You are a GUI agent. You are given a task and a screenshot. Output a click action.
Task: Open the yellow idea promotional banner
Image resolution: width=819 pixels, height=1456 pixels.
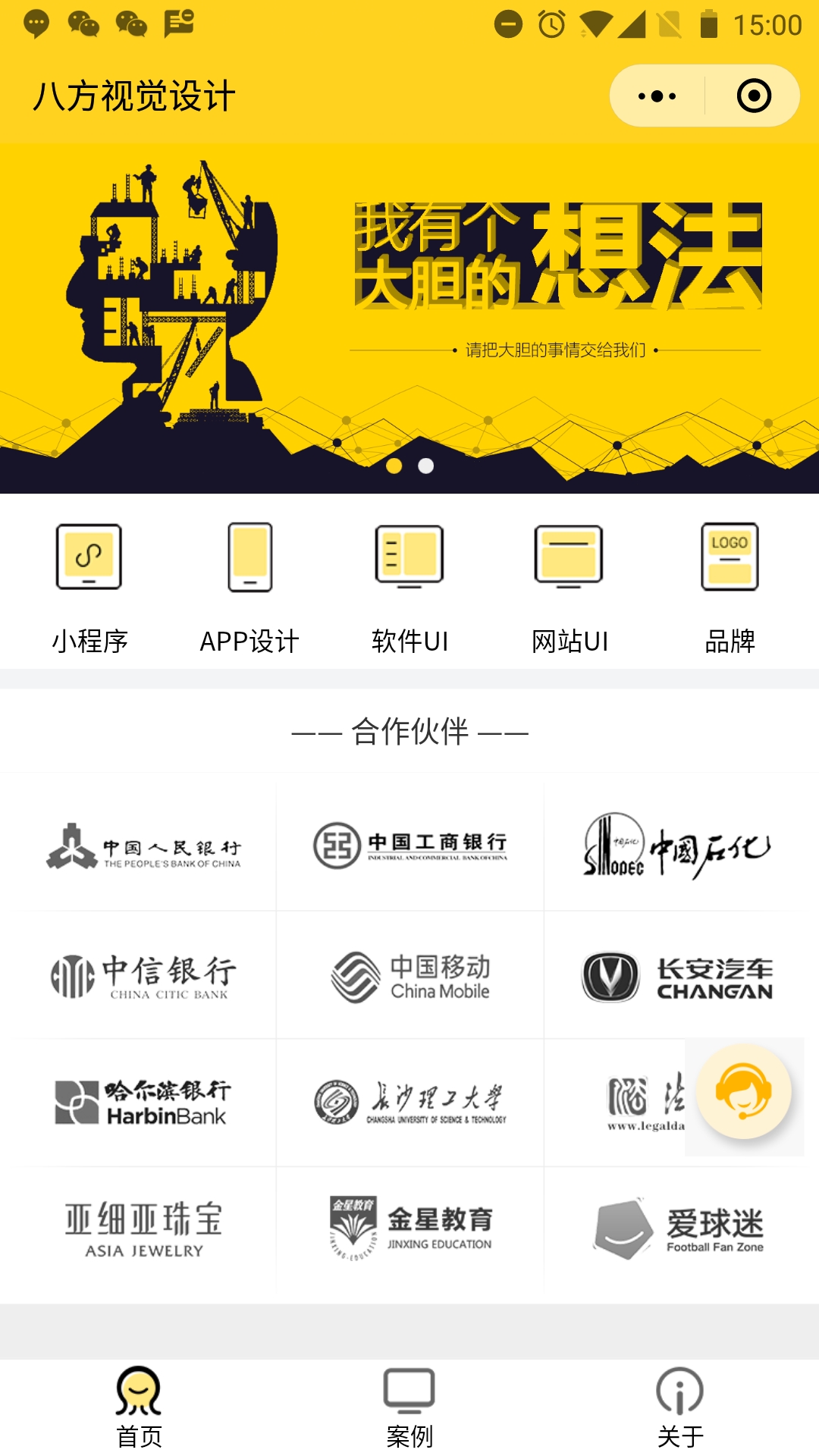click(x=409, y=303)
